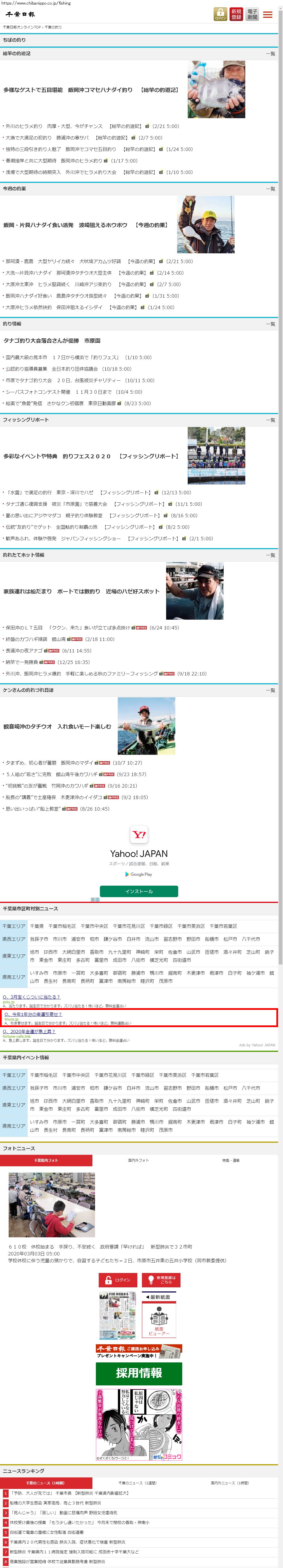This screenshot has height=1568, width=283.
Task: Tap the 新規登録 button in header
Action: pos(236,14)
